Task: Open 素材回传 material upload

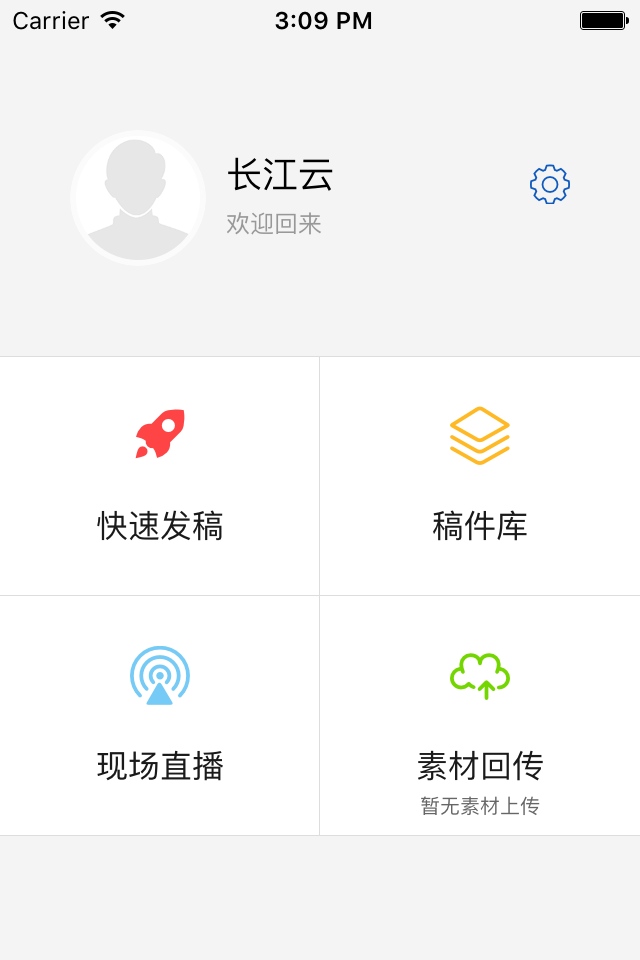Action: (480, 716)
